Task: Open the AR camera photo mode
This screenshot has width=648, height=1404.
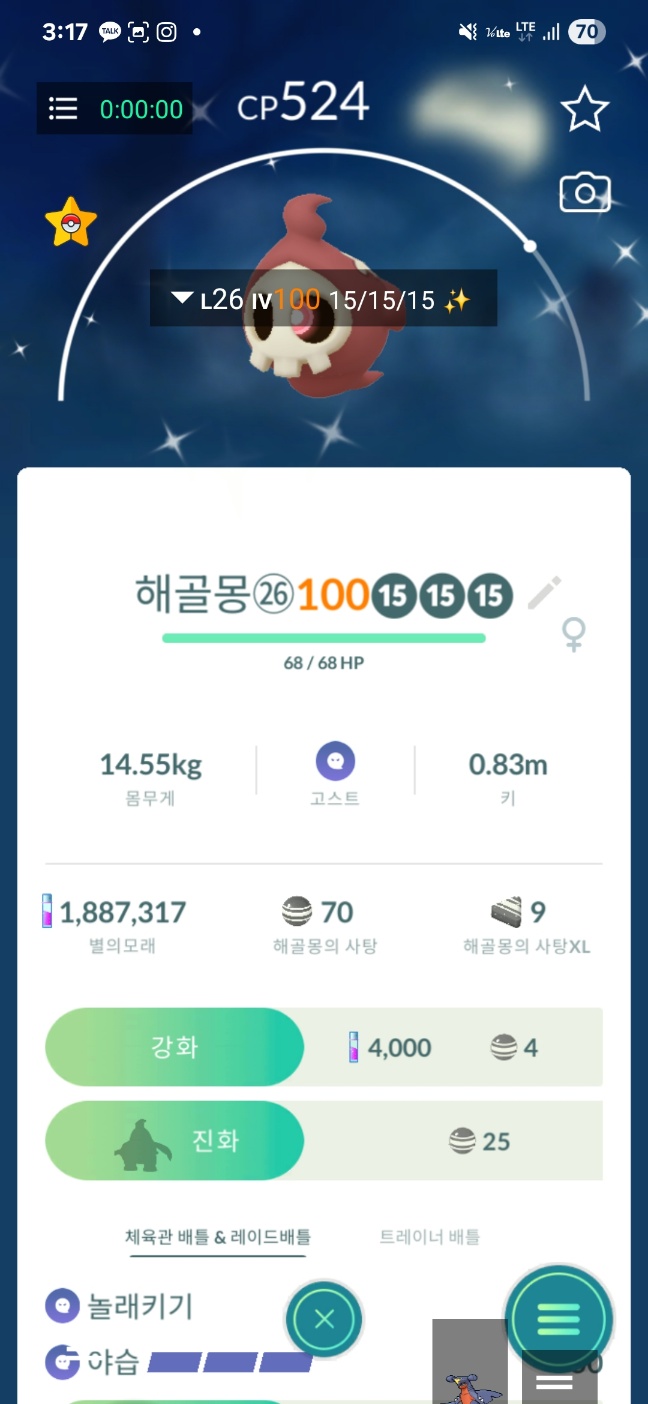Action: coord(584,193)
